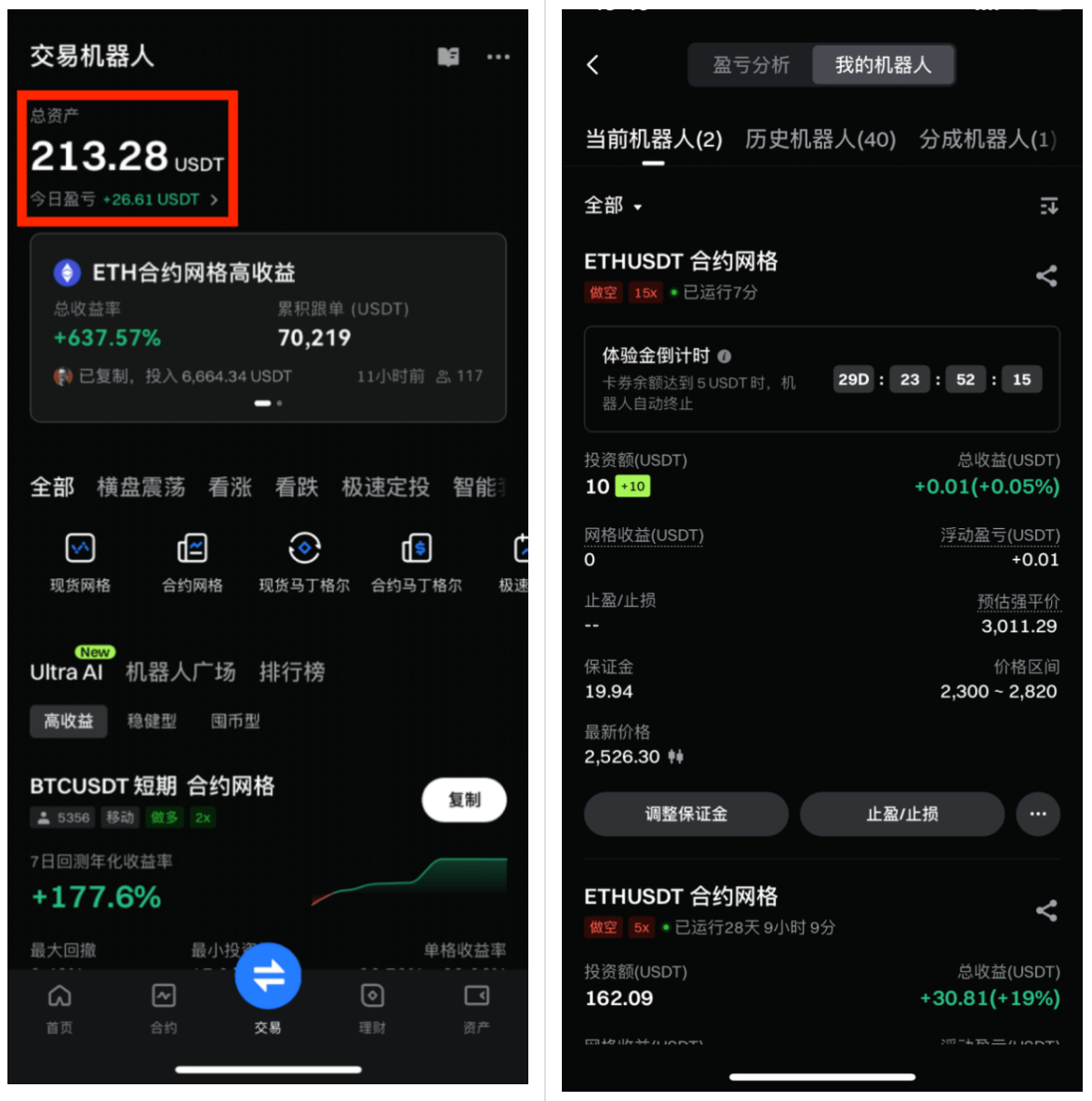Open 止盈/止损 settings button

(901, 815)
